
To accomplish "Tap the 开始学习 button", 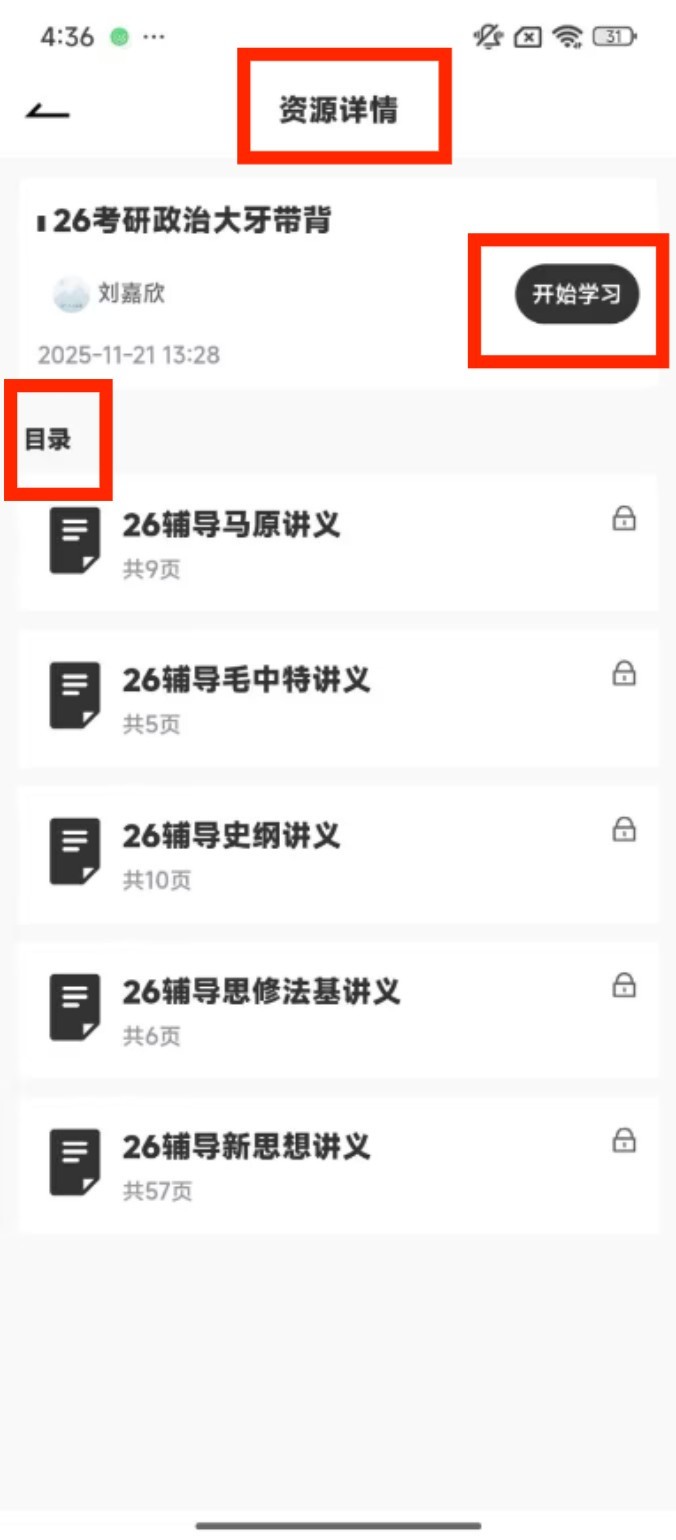I will click(577, 295).
